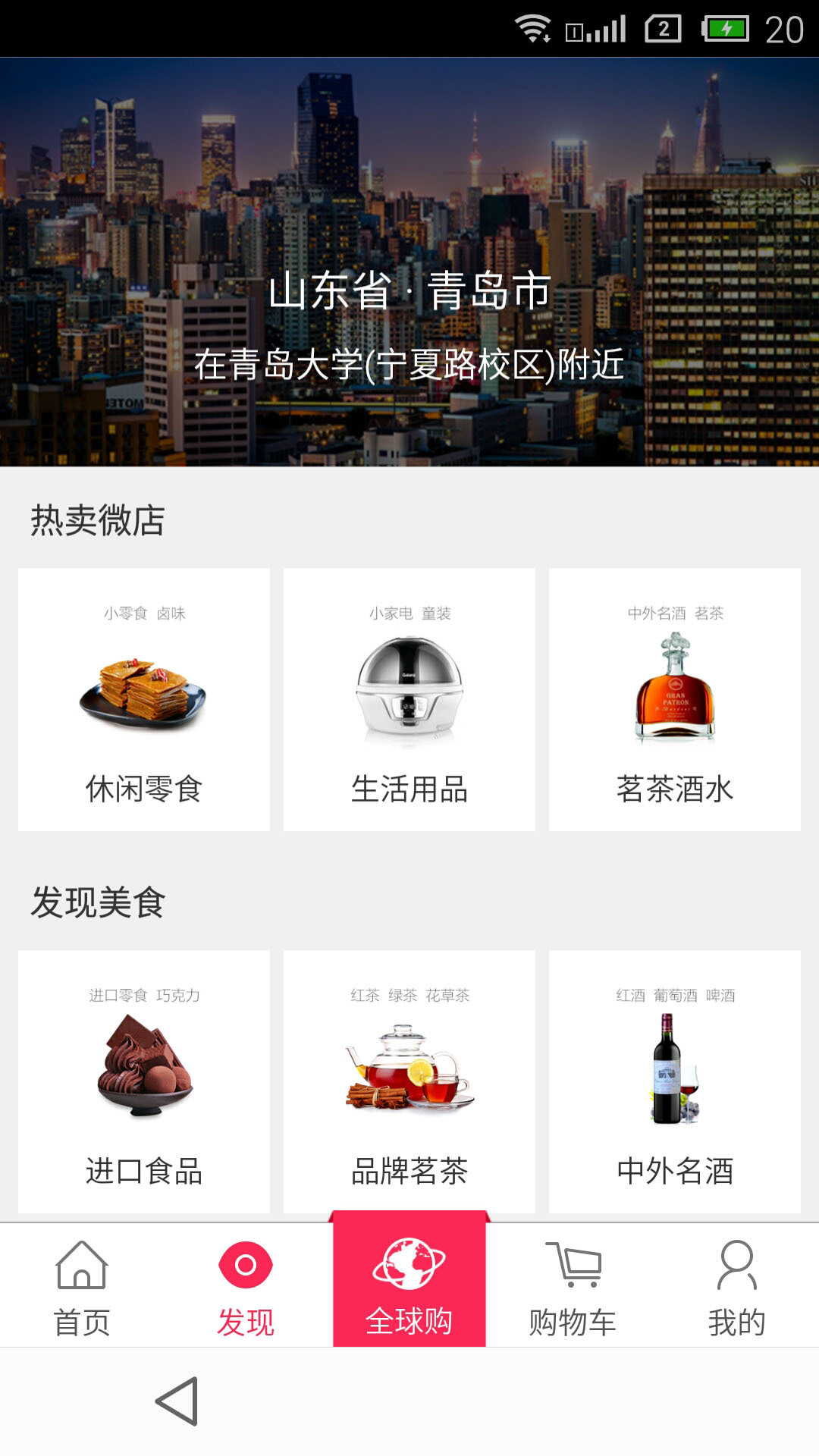Open the 休闲零食 category card
The width and height of the screenshot is (819, 1456).
click(144, 699)
